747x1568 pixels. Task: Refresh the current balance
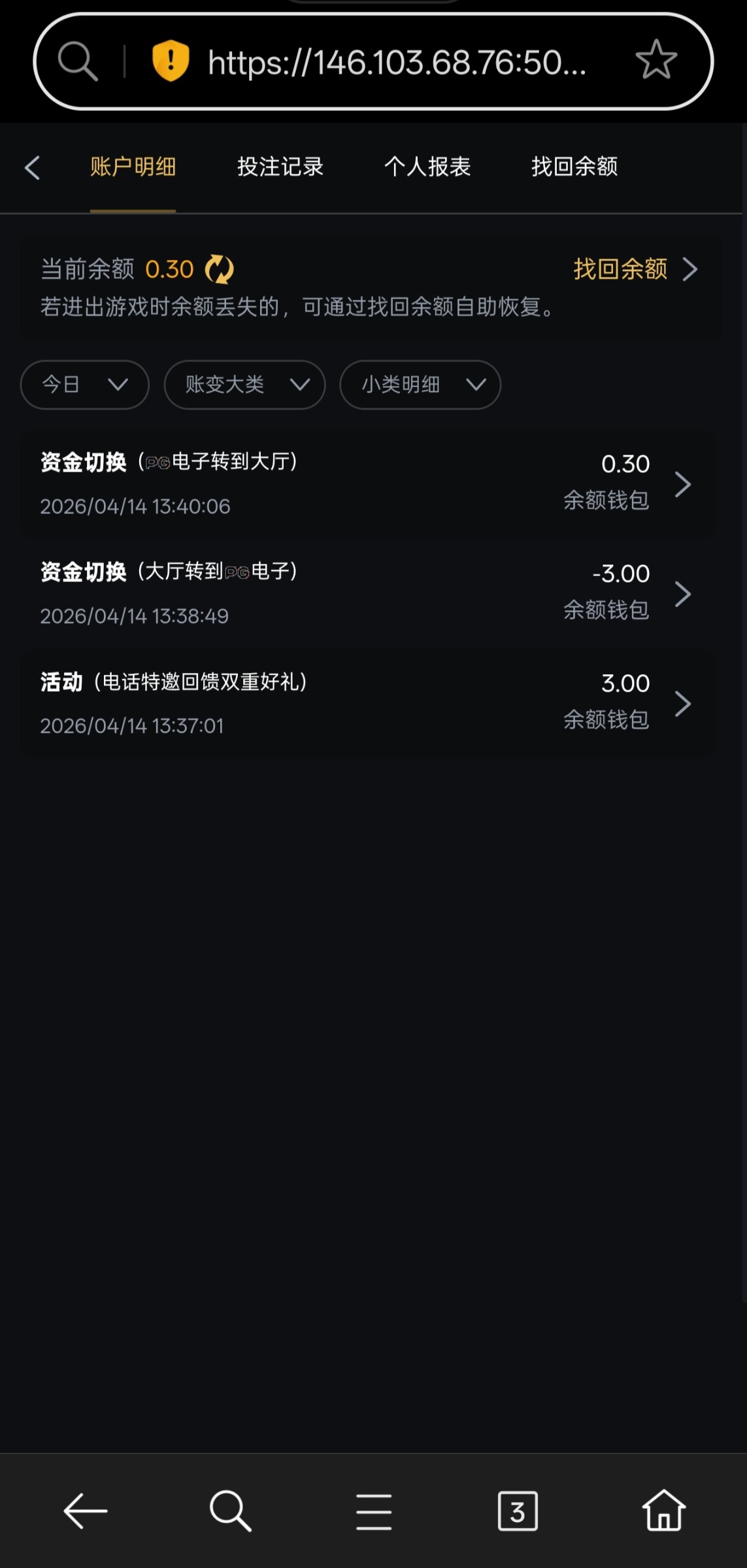[x=220, y=269]
